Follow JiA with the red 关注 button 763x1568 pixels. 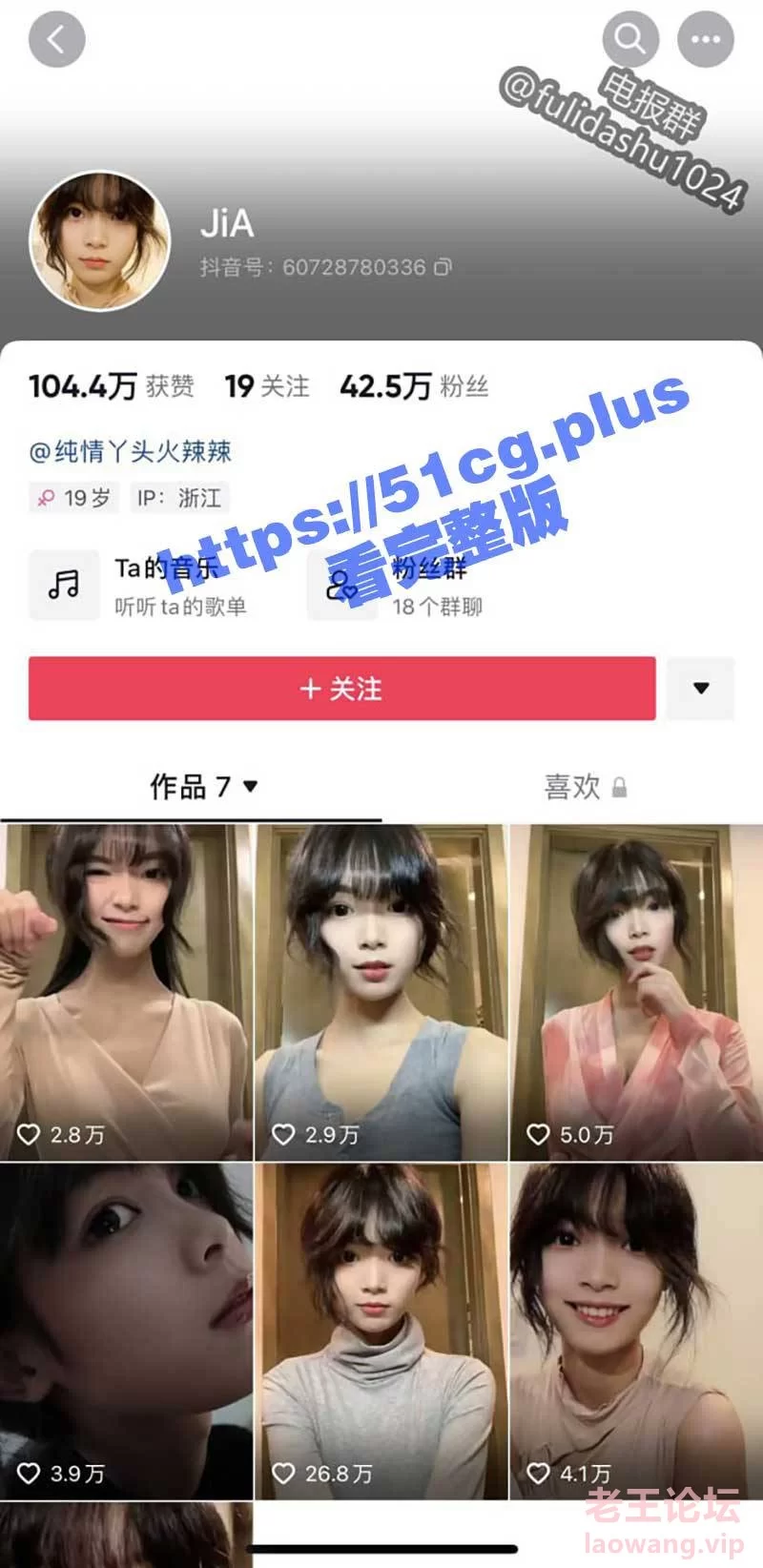tap(341, 688)
